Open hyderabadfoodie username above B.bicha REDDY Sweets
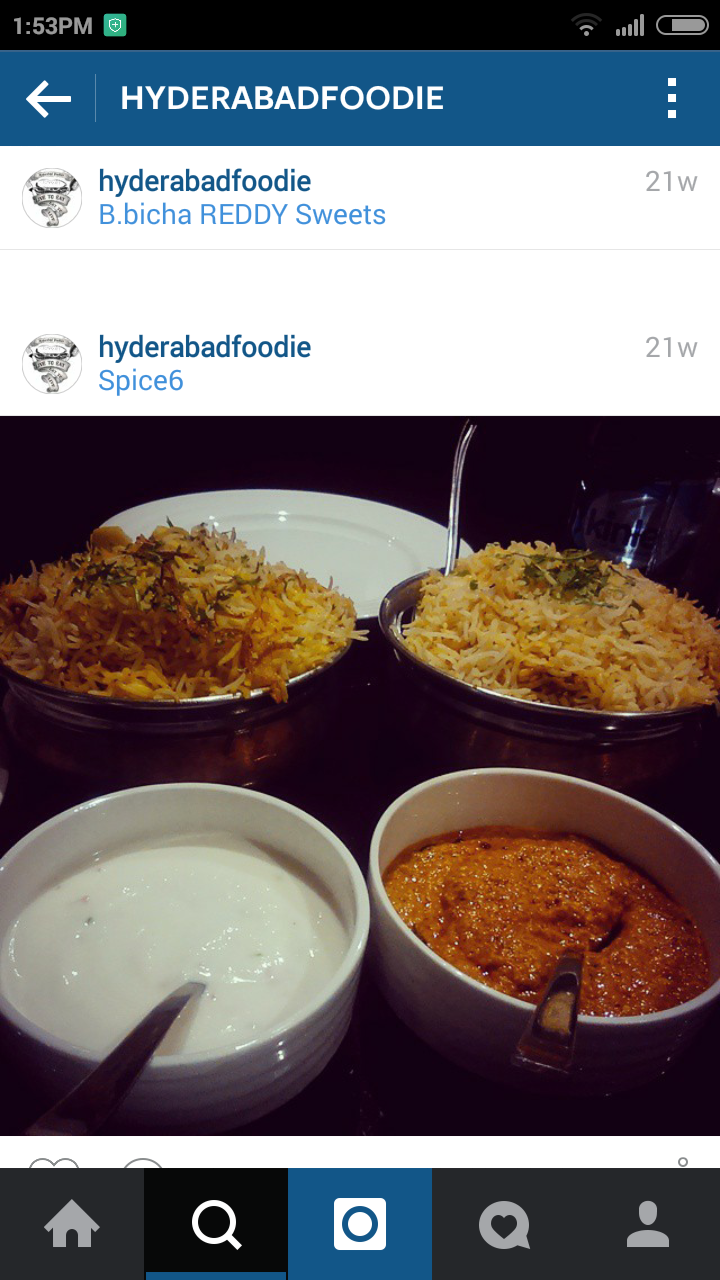Screen dimensions: 720x1280 pos(205,181)
